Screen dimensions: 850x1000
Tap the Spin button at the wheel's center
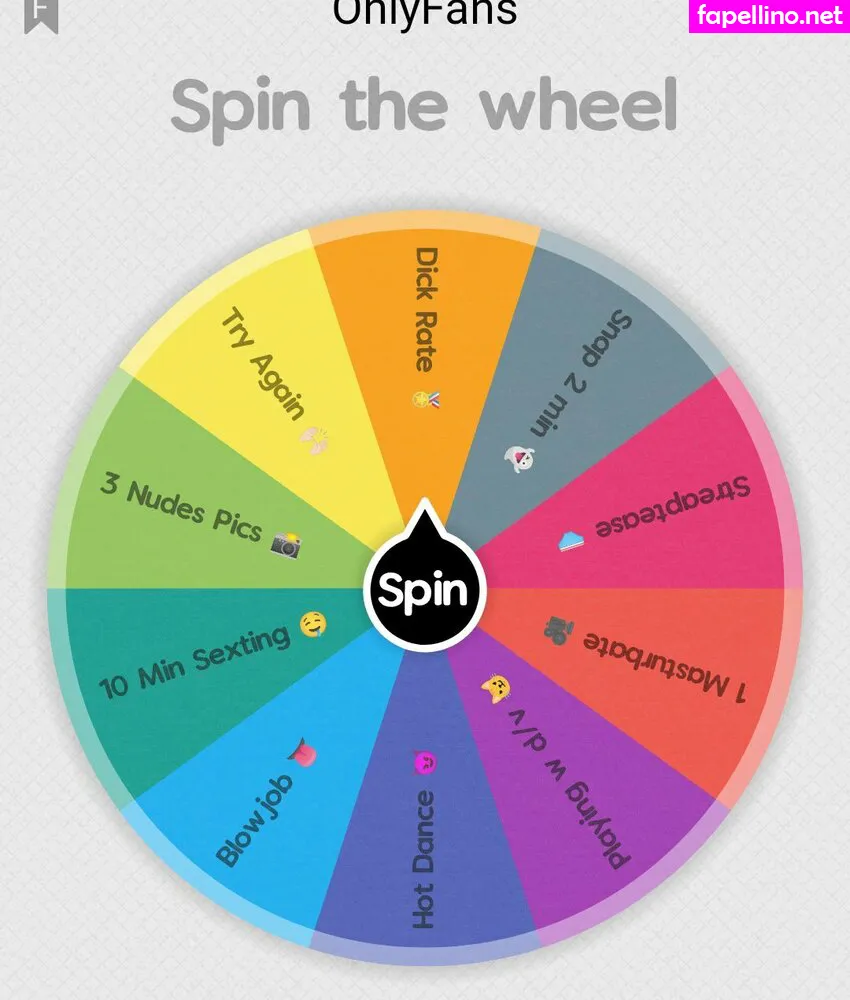pos(424,591)
